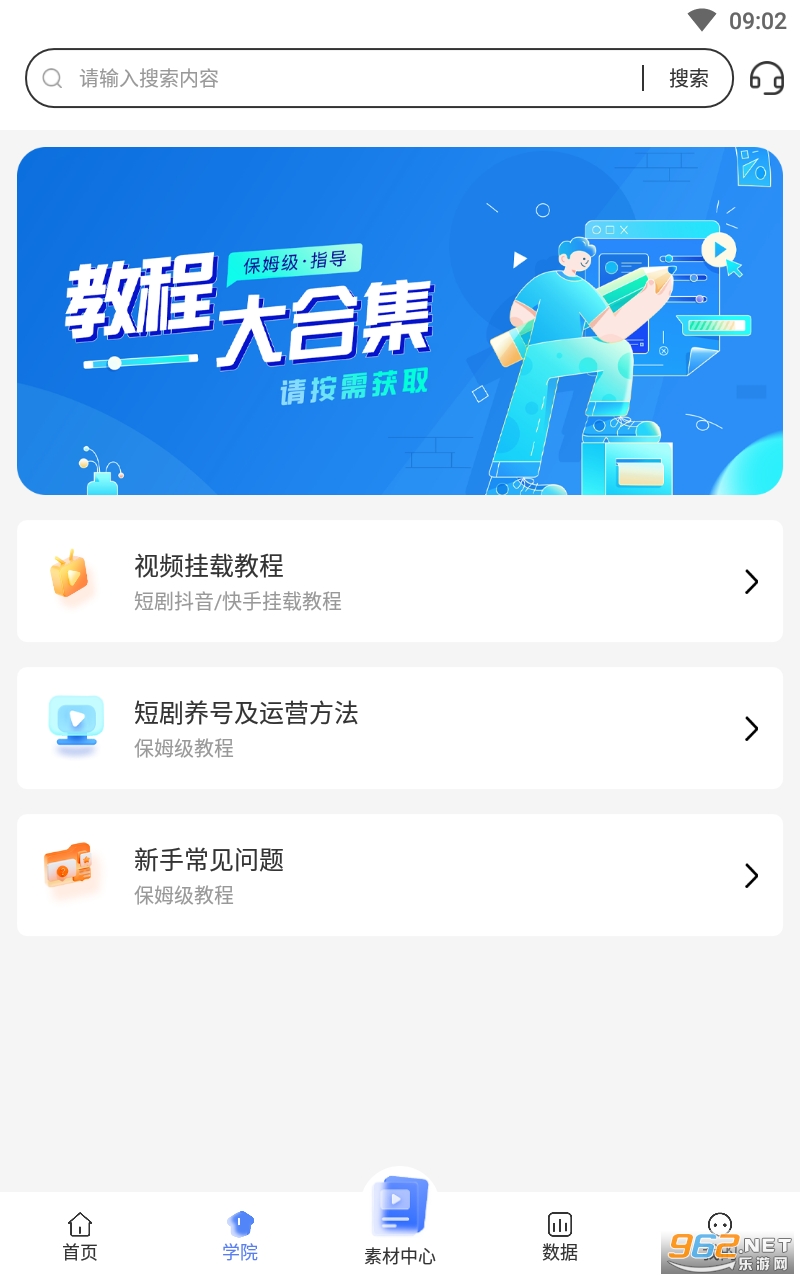Switch to the 首页 tab

pos(80,1237)
